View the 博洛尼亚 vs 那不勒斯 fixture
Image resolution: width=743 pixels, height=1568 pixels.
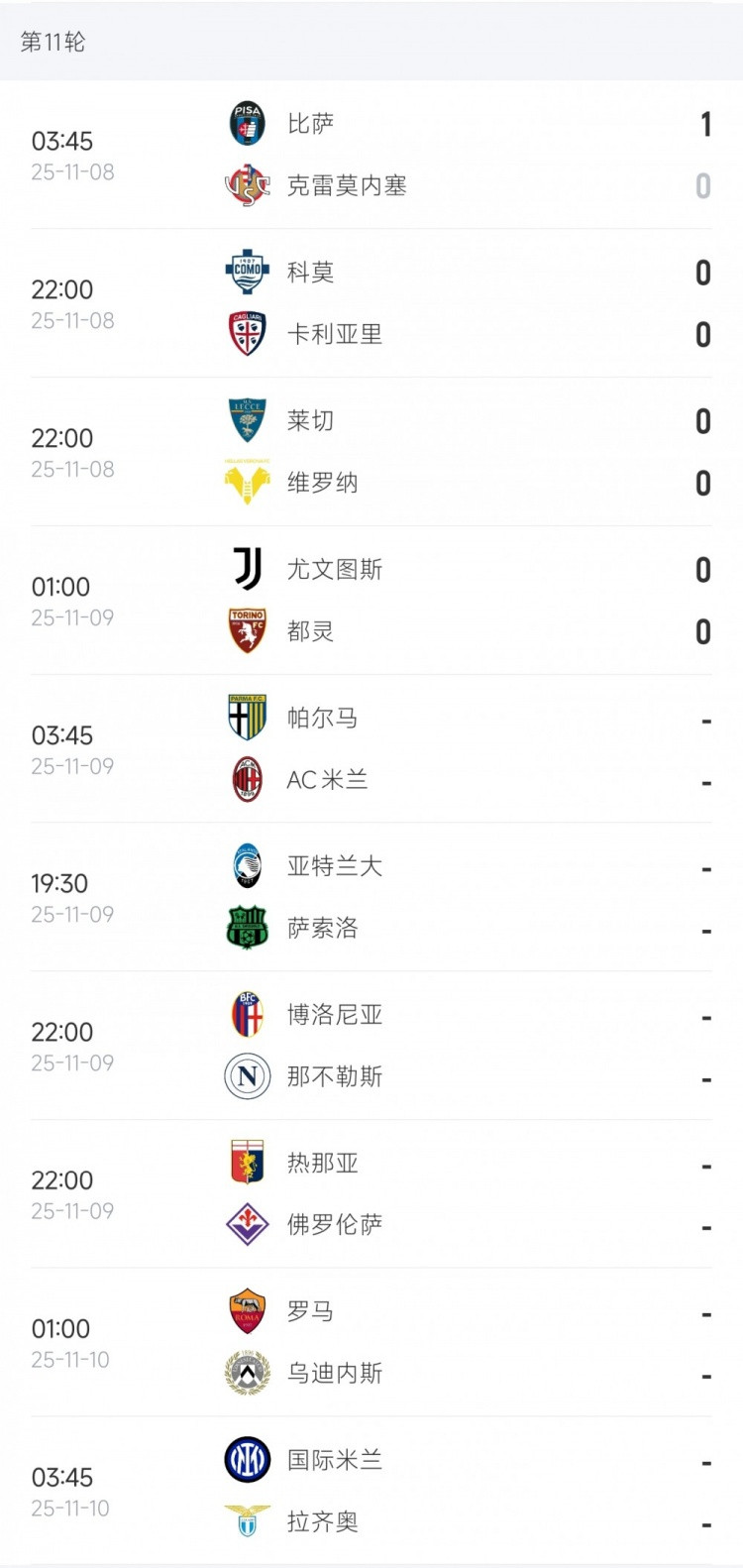(x=371, y=1046)
